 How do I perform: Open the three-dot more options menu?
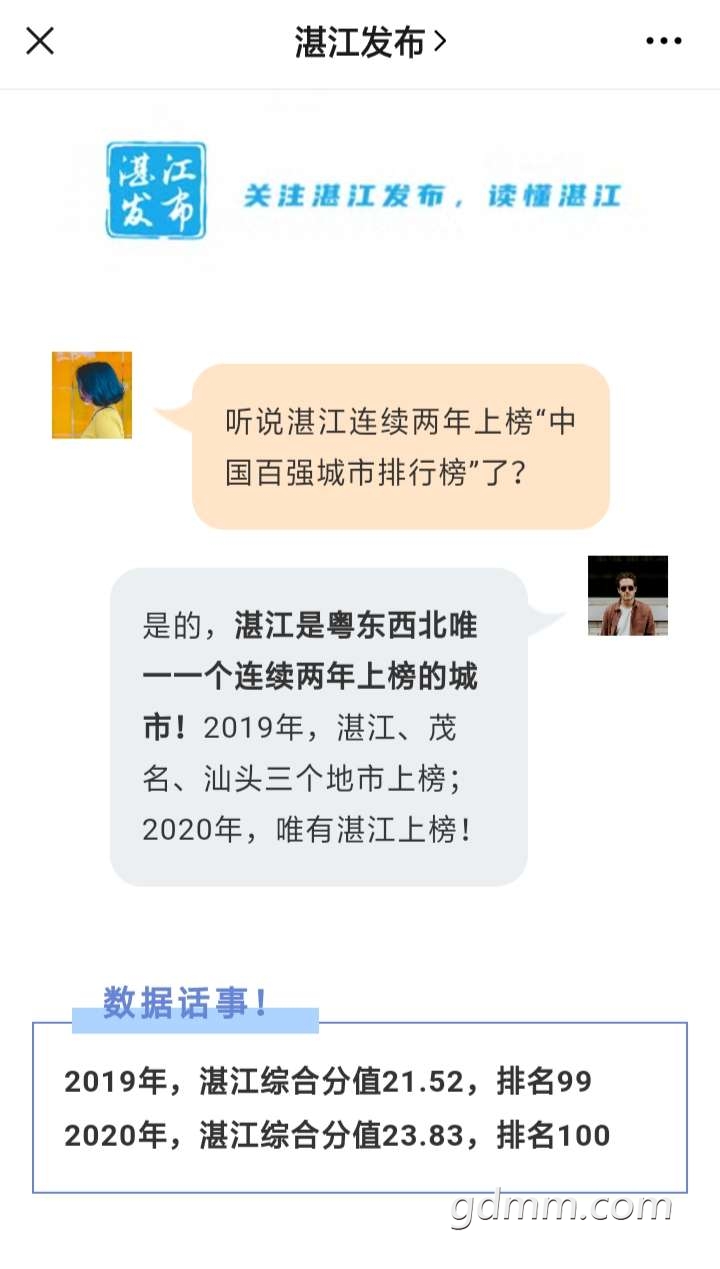coord(663,41)
